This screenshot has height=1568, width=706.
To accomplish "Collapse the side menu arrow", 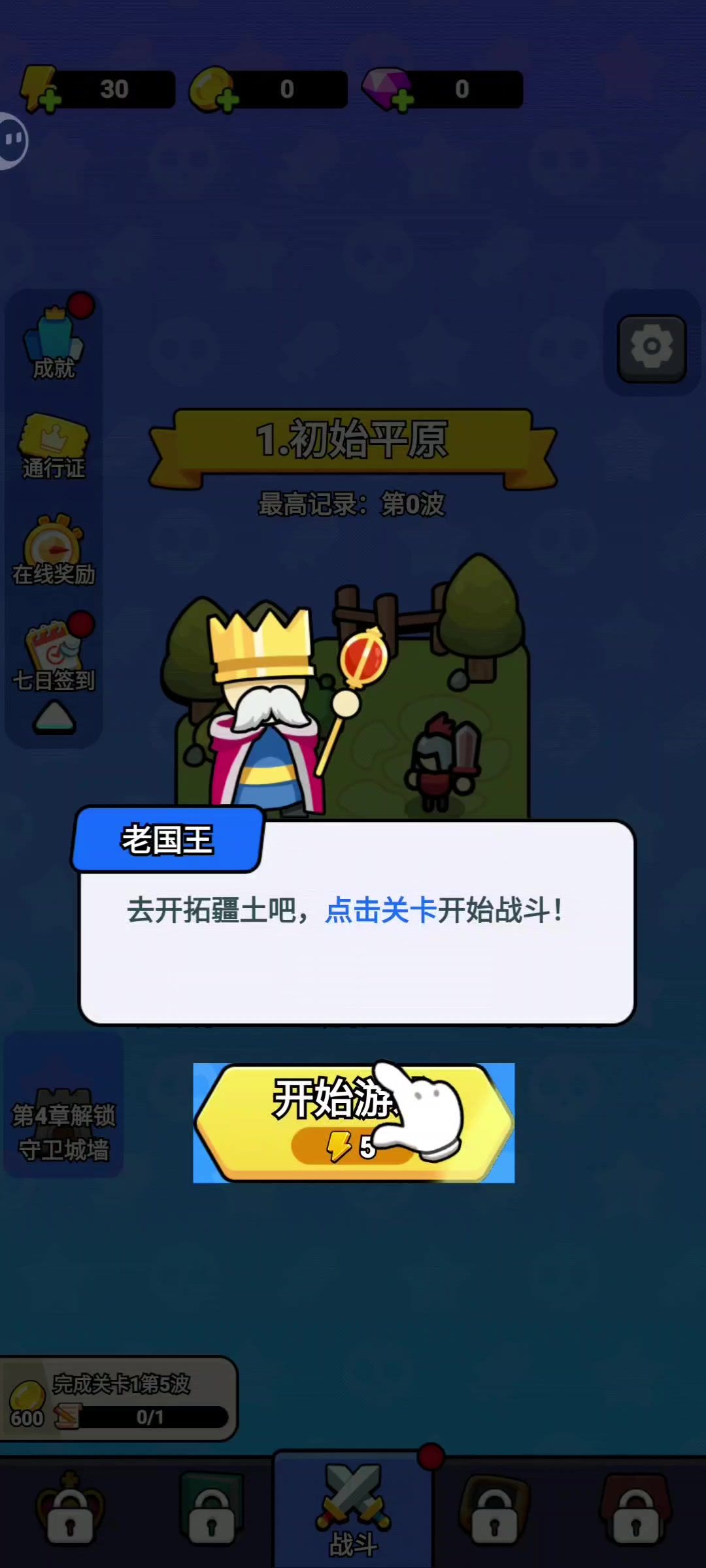I will pos(54,719).
